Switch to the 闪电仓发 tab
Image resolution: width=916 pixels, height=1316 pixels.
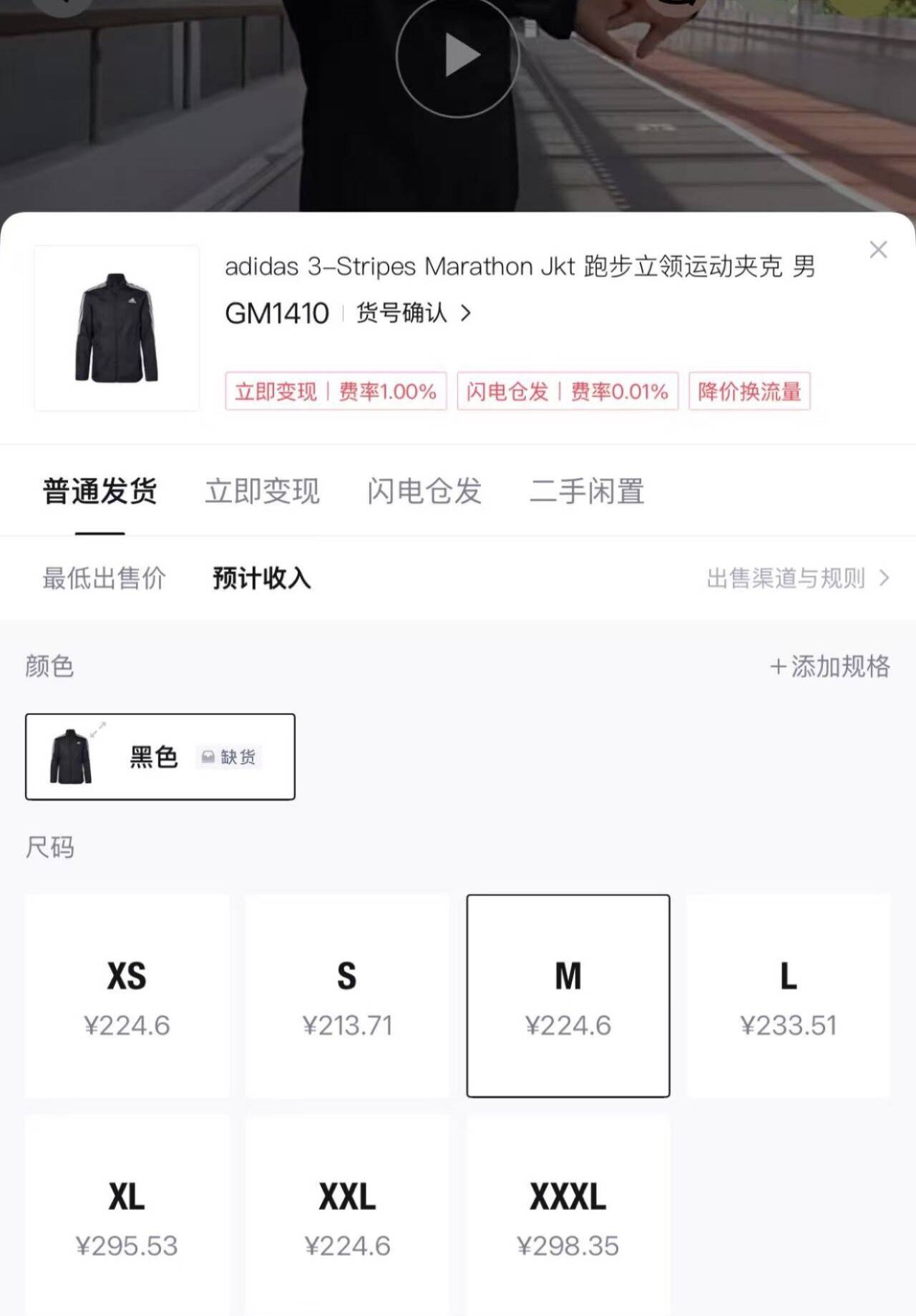pyautogui.click(x=424, y=492)
